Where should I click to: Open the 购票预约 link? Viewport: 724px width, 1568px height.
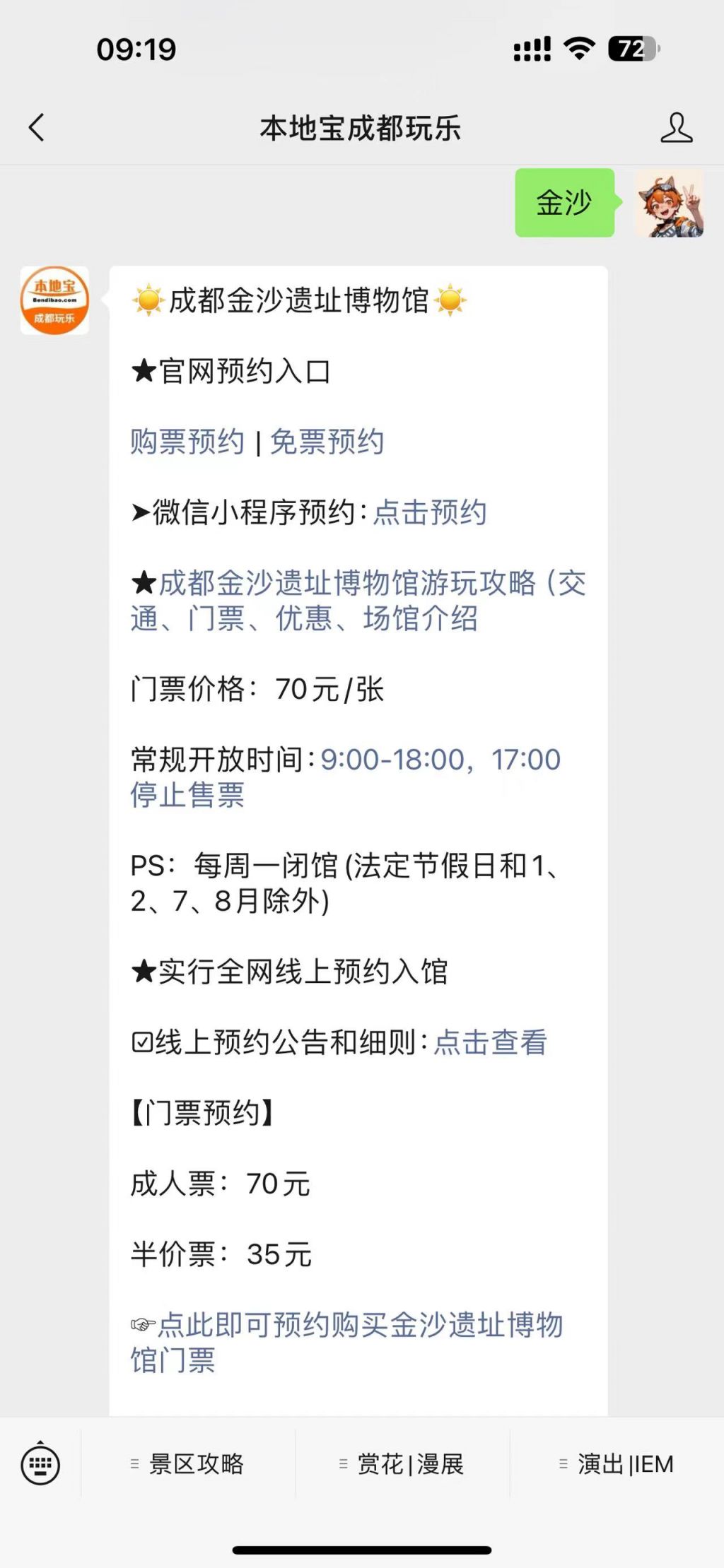pyautogui.click(x=187, y=442)
